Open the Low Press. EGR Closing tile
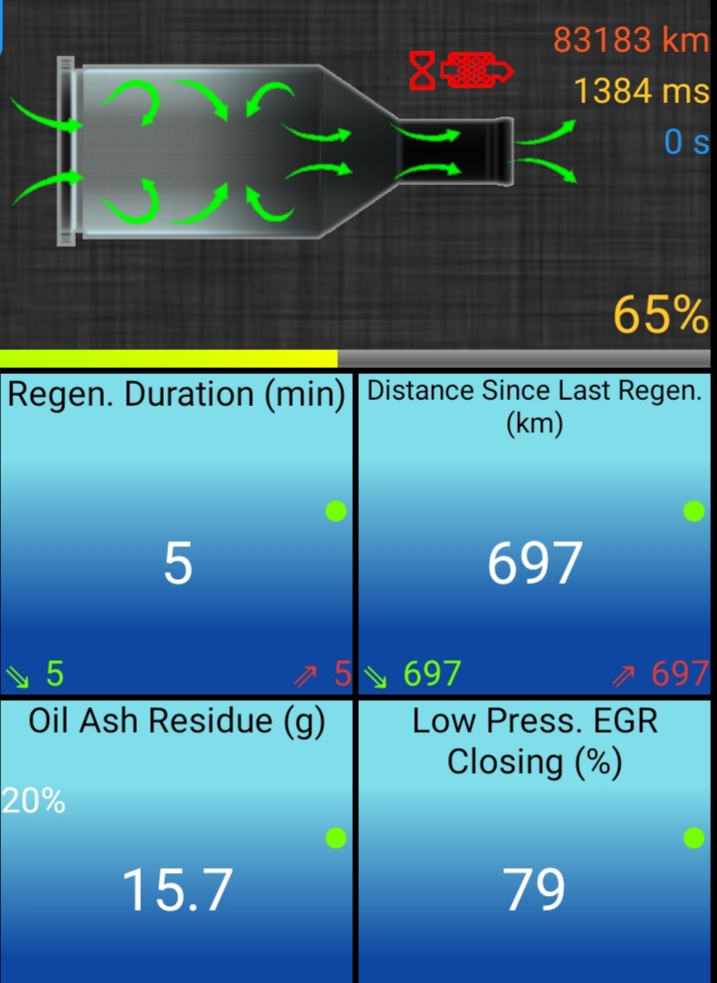This screenshot has width=717, height=983. (x=535, y=841)
